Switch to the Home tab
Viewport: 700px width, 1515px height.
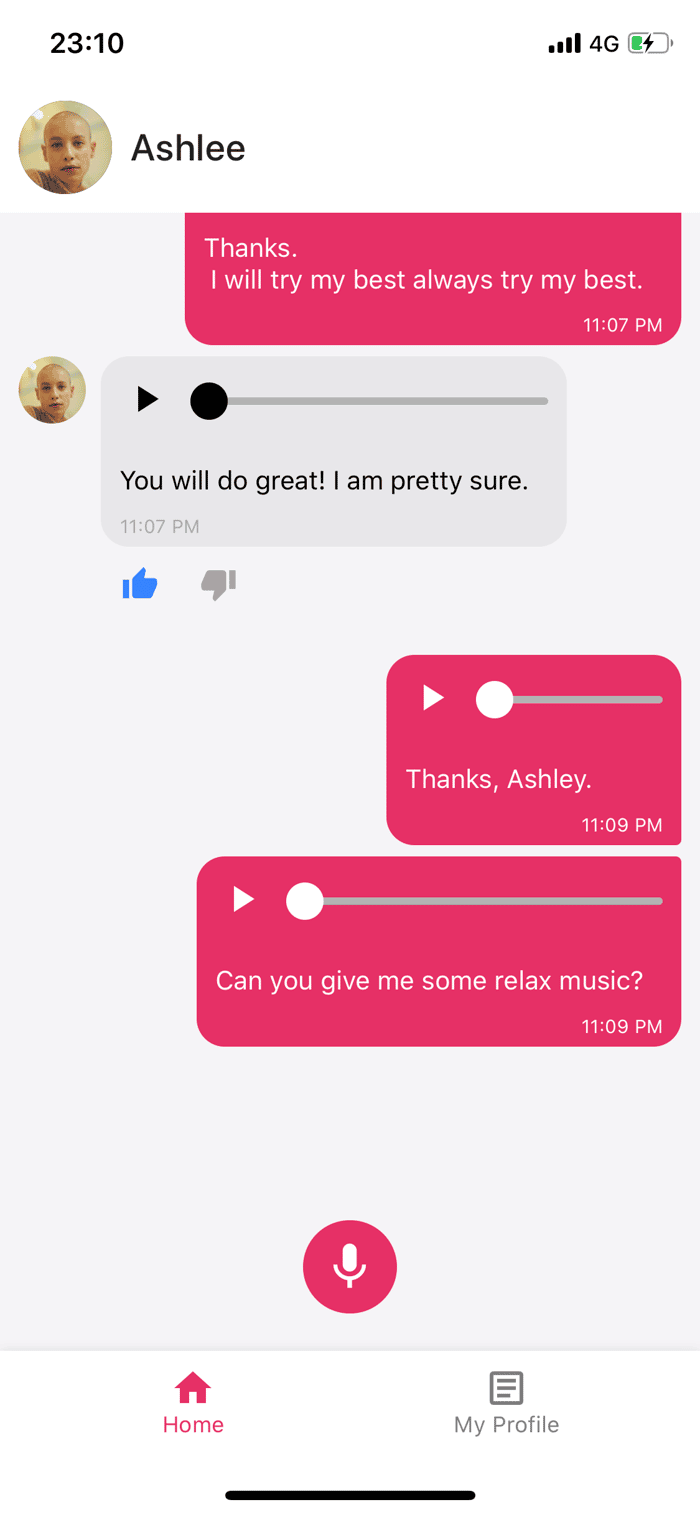point(193,1404)
